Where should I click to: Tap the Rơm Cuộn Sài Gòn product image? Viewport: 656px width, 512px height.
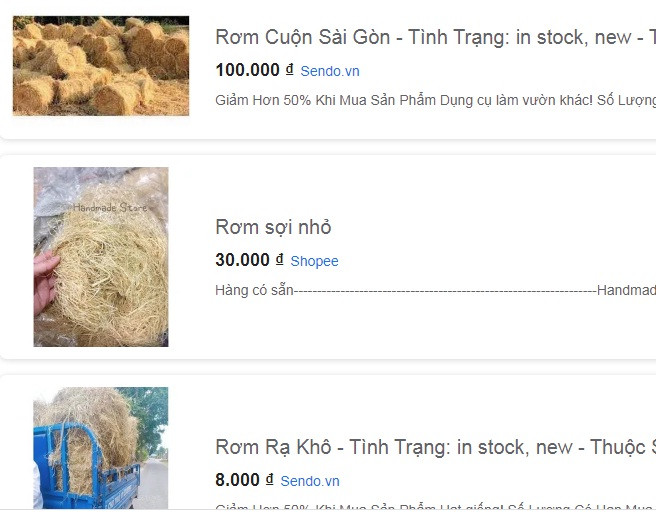[101, 65]
